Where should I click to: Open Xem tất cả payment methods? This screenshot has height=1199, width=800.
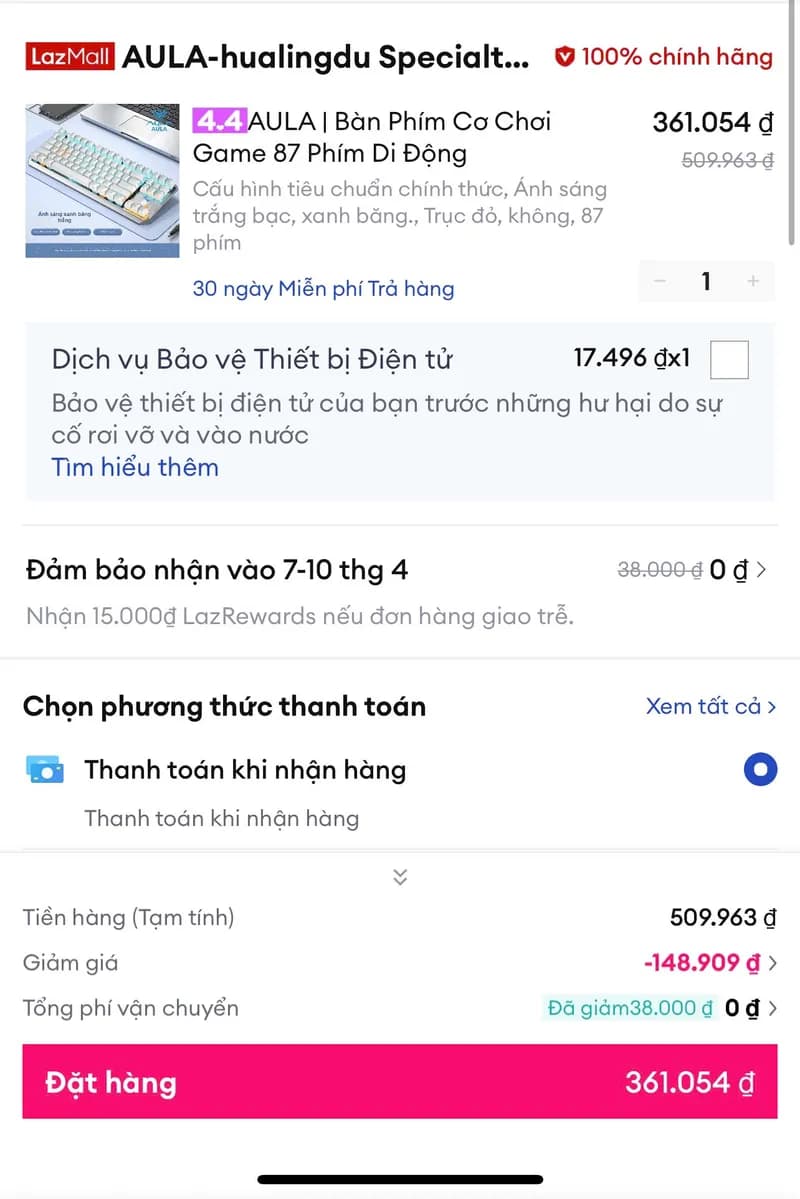click(711, 706)
